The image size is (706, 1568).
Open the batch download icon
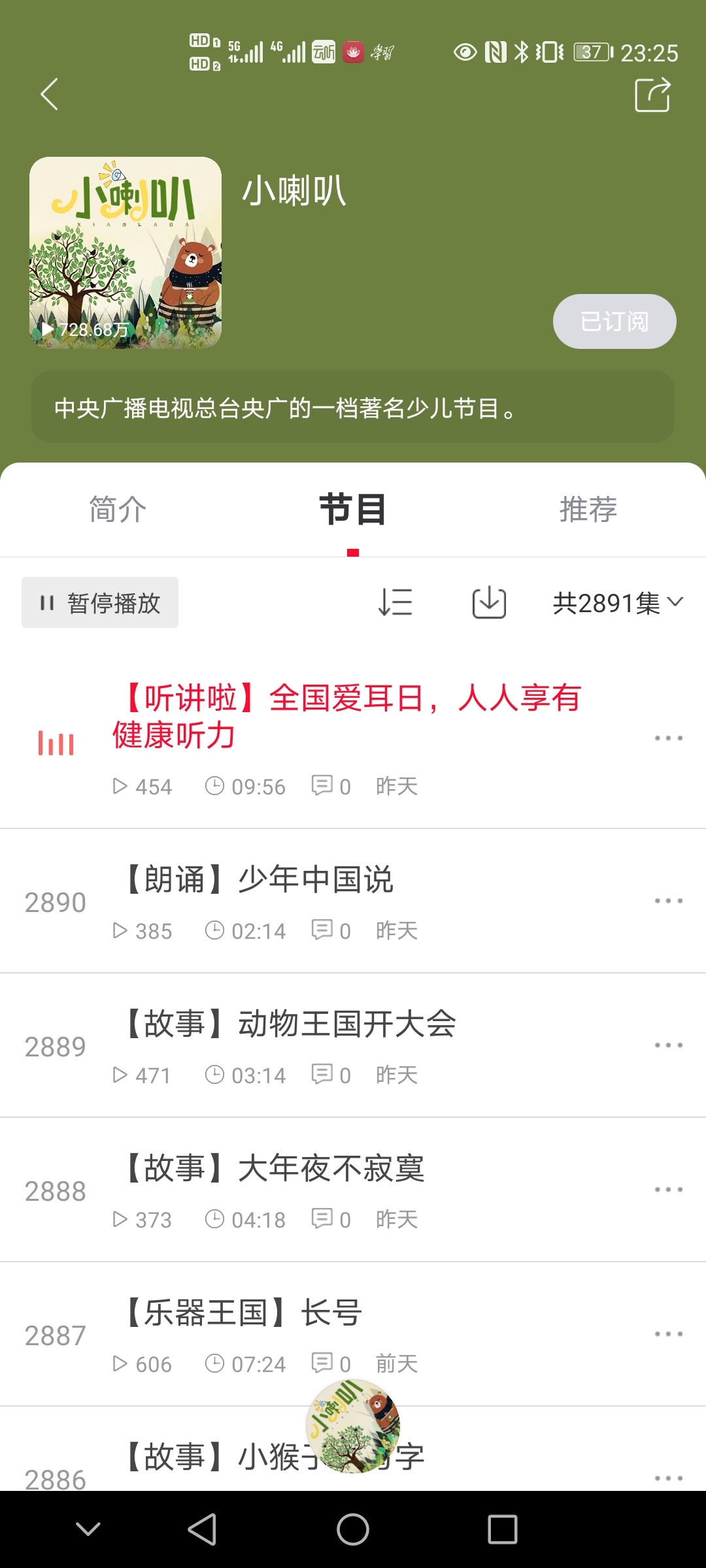(x=489, y=602)
